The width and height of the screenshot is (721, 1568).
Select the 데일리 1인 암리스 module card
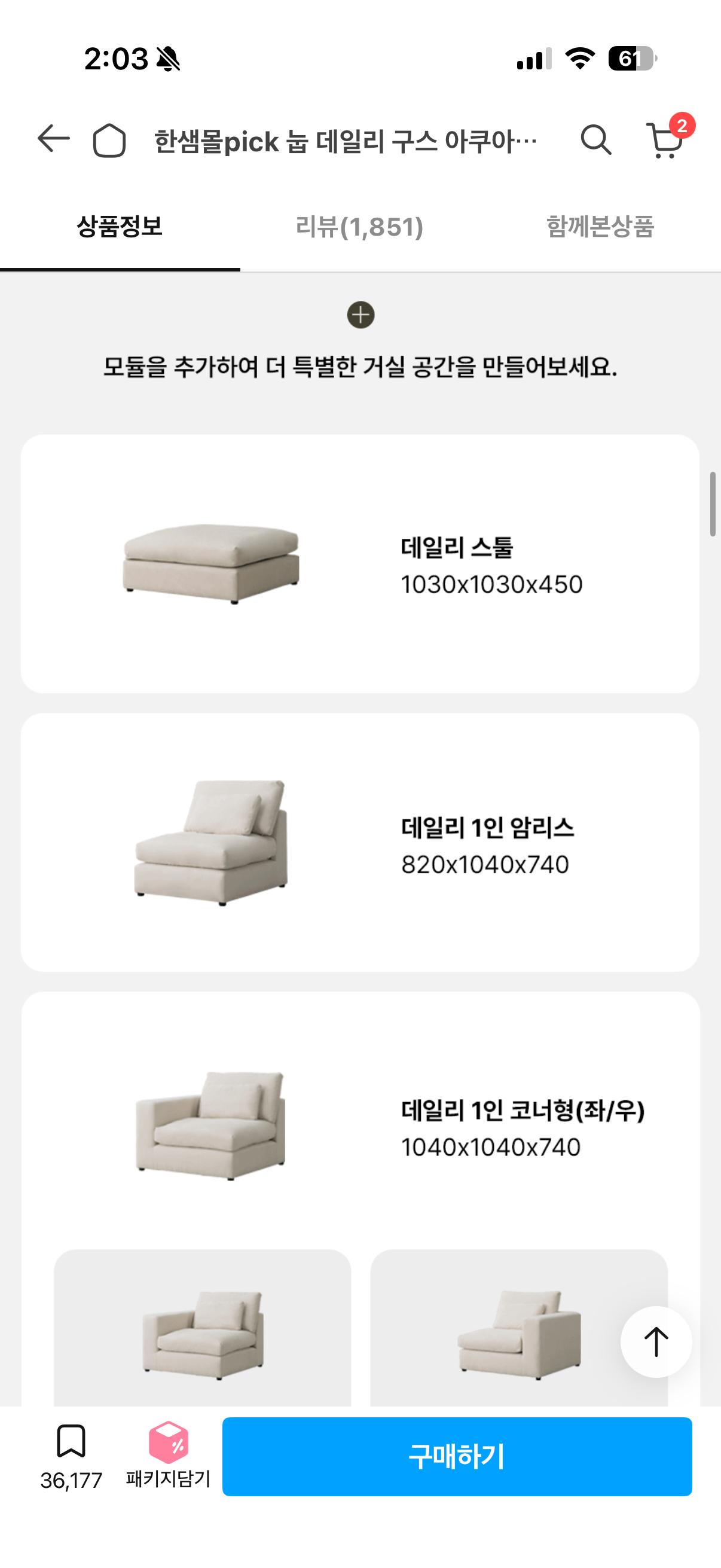coord(360,852)
